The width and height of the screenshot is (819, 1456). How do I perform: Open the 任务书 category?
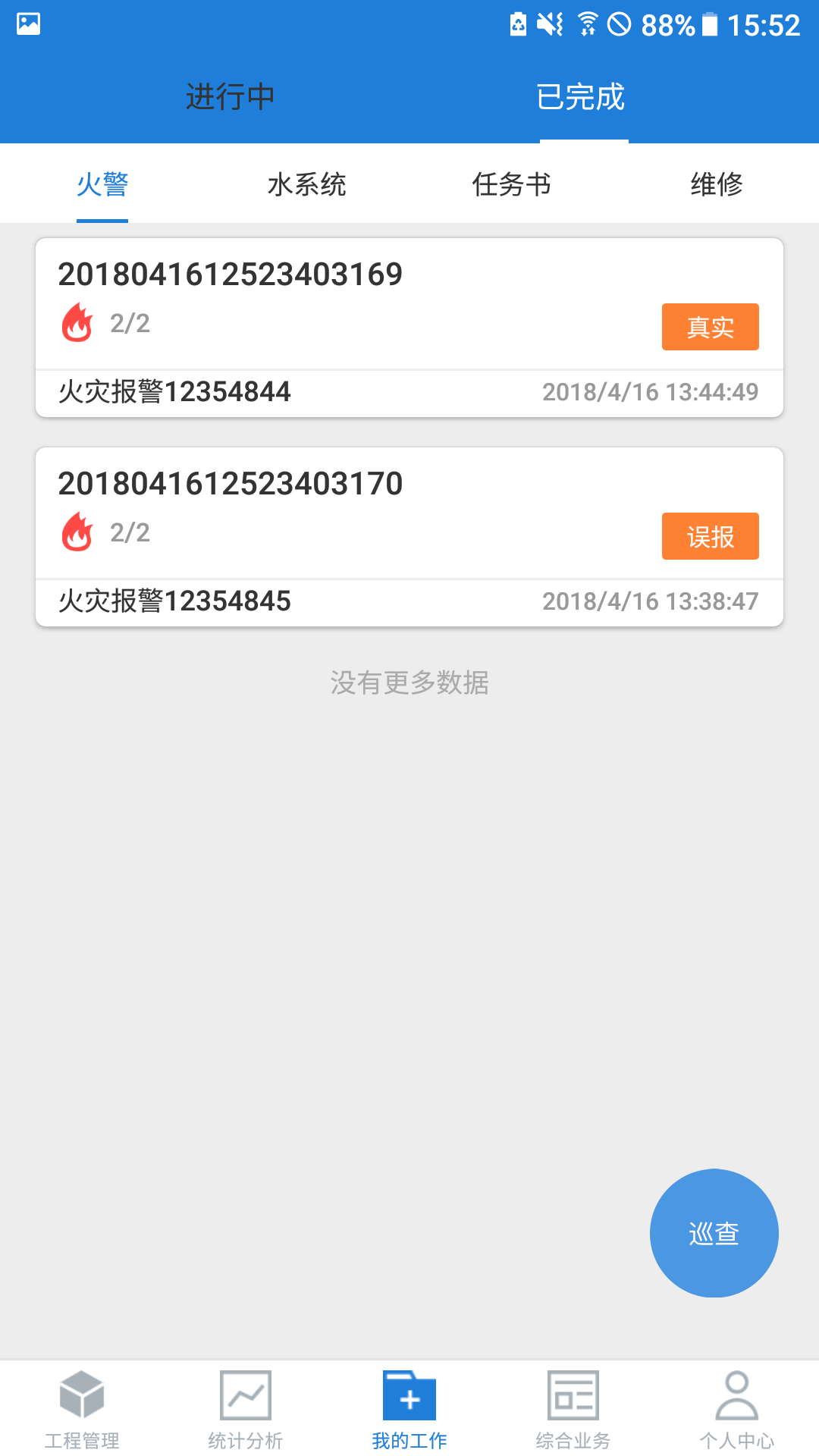(511, 184)
